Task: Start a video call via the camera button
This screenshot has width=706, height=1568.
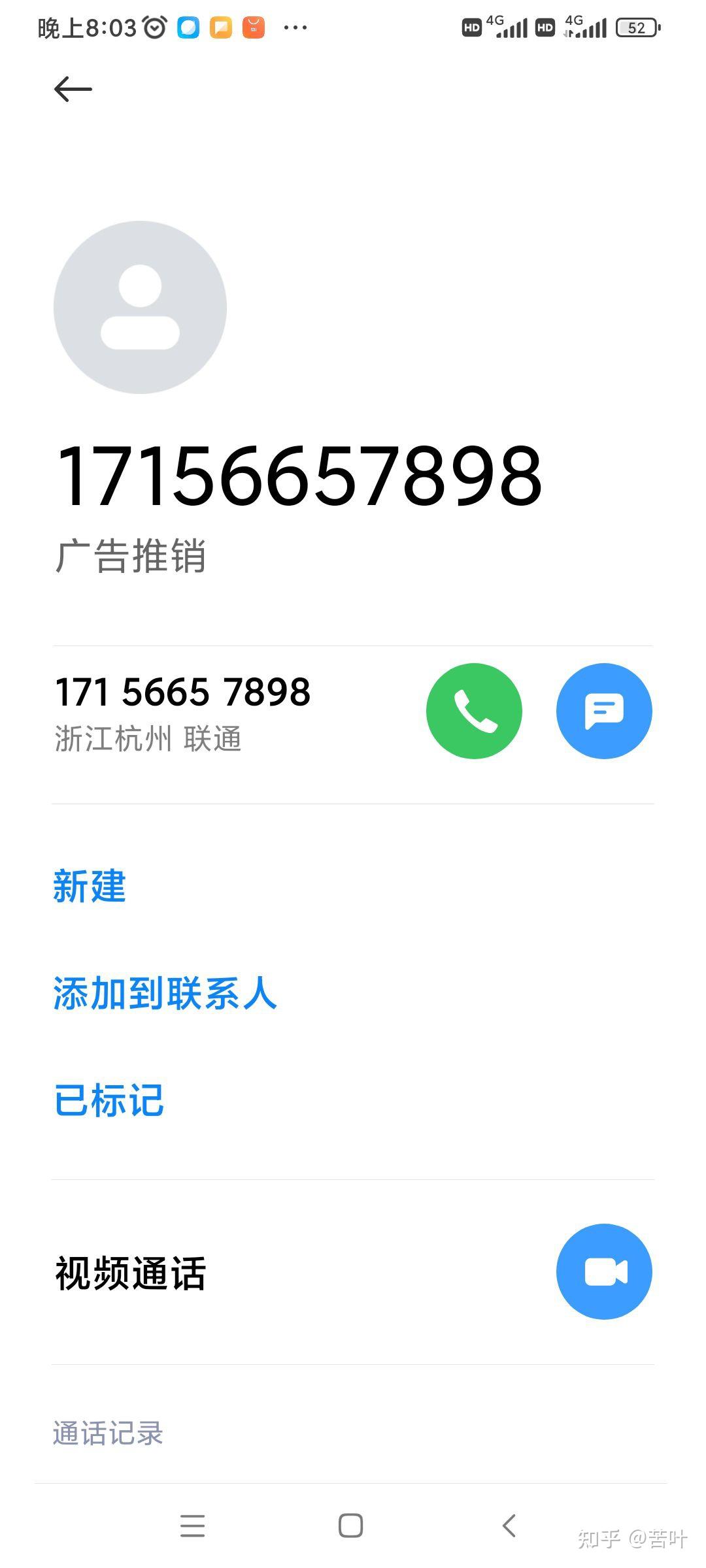Action: [604, 1271]
